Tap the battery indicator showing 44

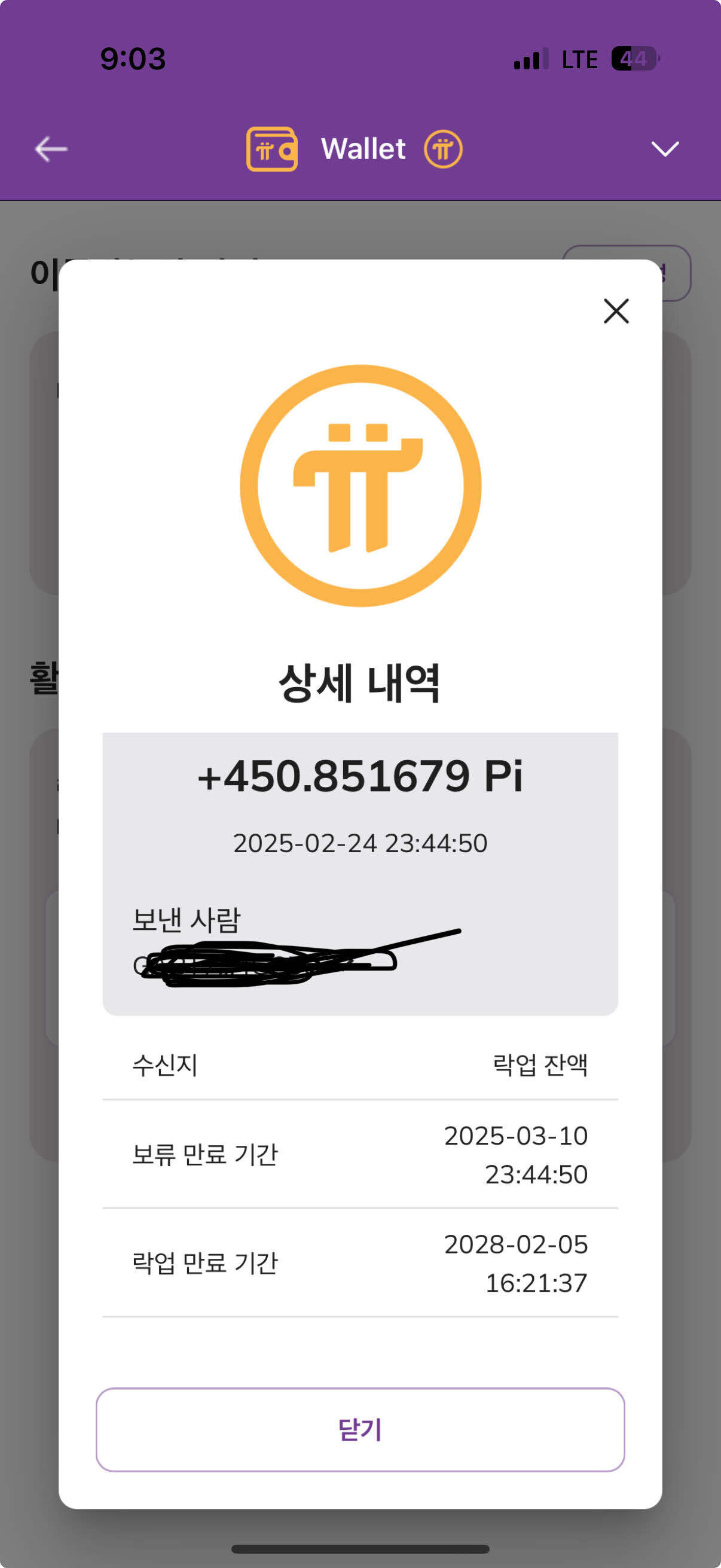pyautogui.click(x=633, y=59)
